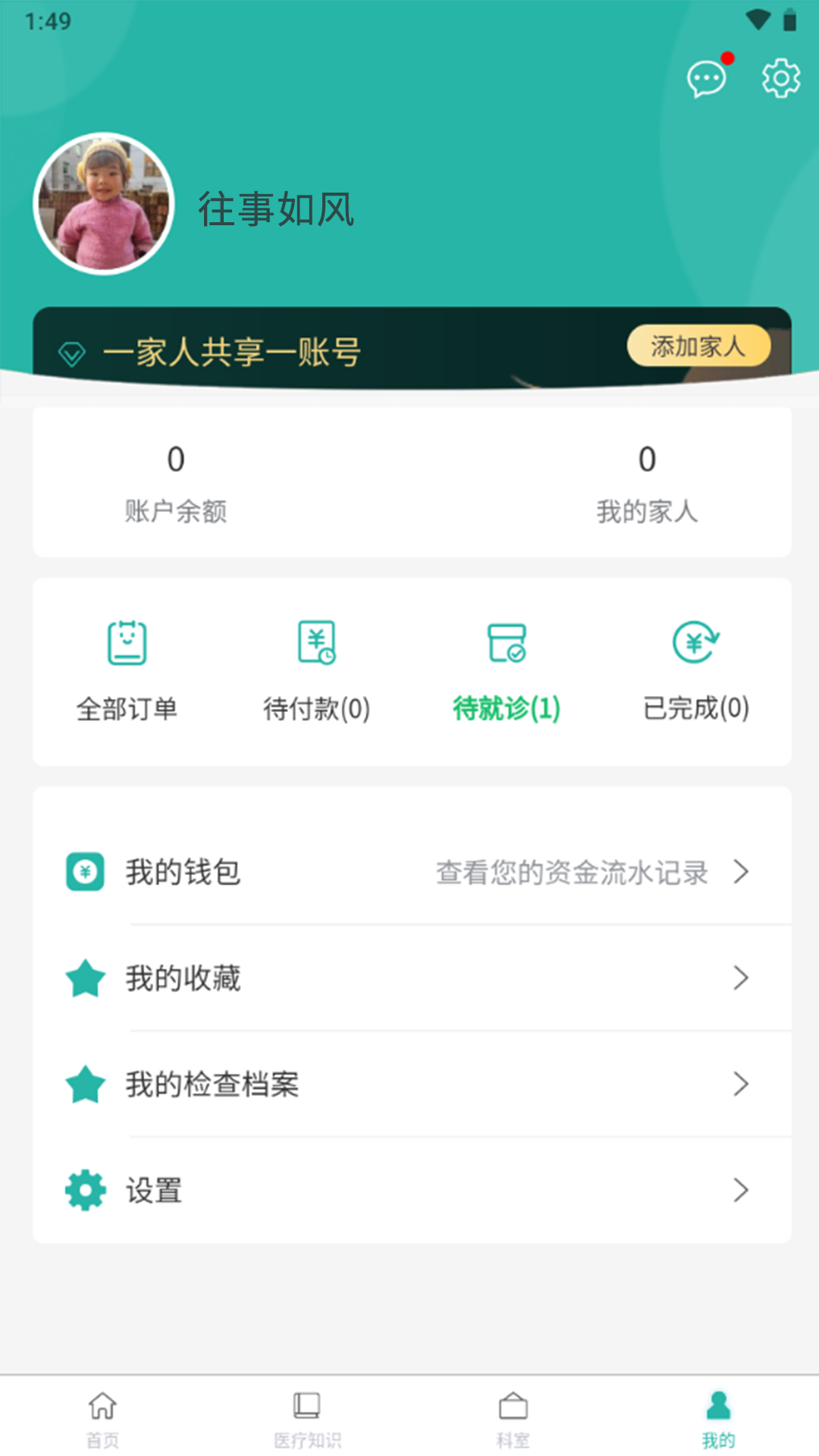Switch to the 首页 tab
Screen dimensions: 819x1456
pyautogui.click(x=102, y=1418)
